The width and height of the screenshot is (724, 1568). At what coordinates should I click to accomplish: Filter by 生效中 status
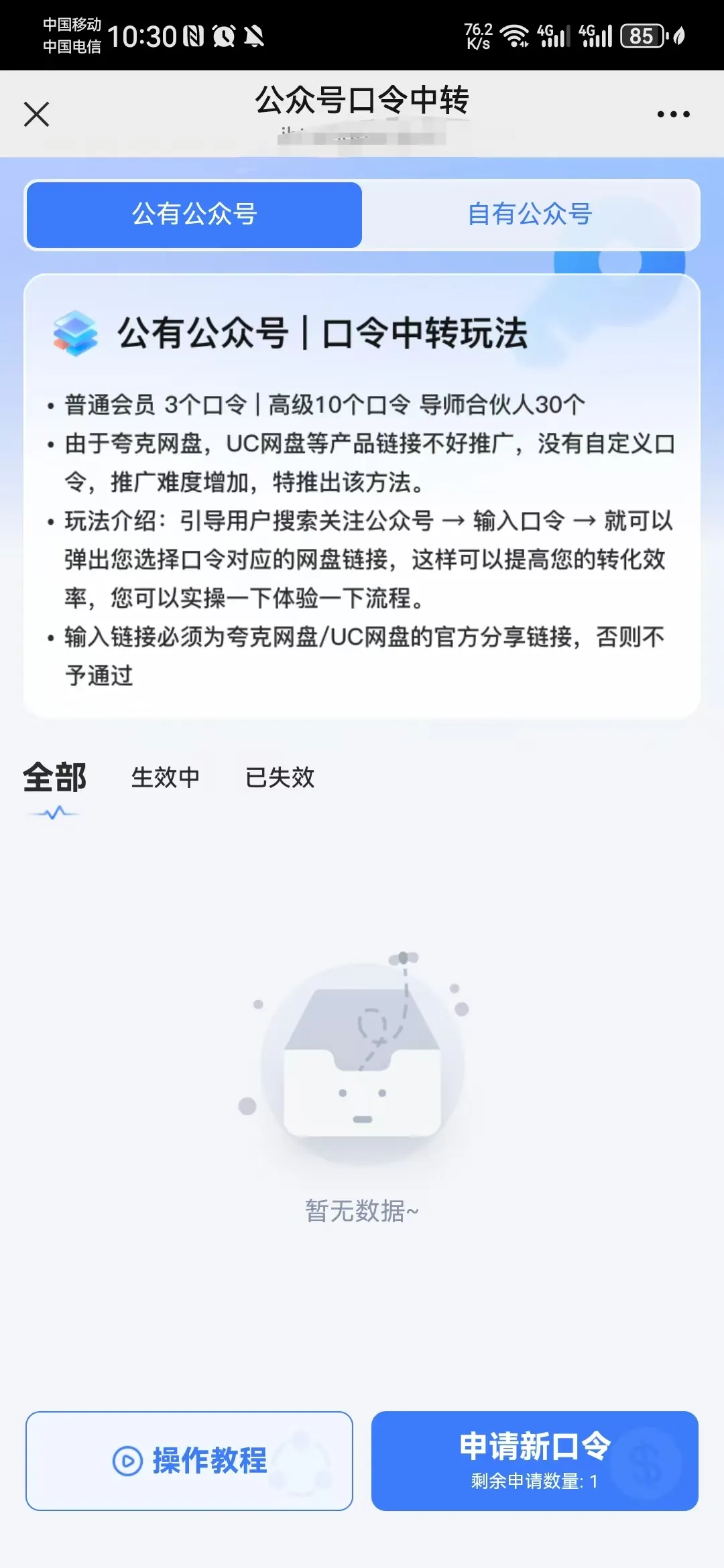click(166, 778)
